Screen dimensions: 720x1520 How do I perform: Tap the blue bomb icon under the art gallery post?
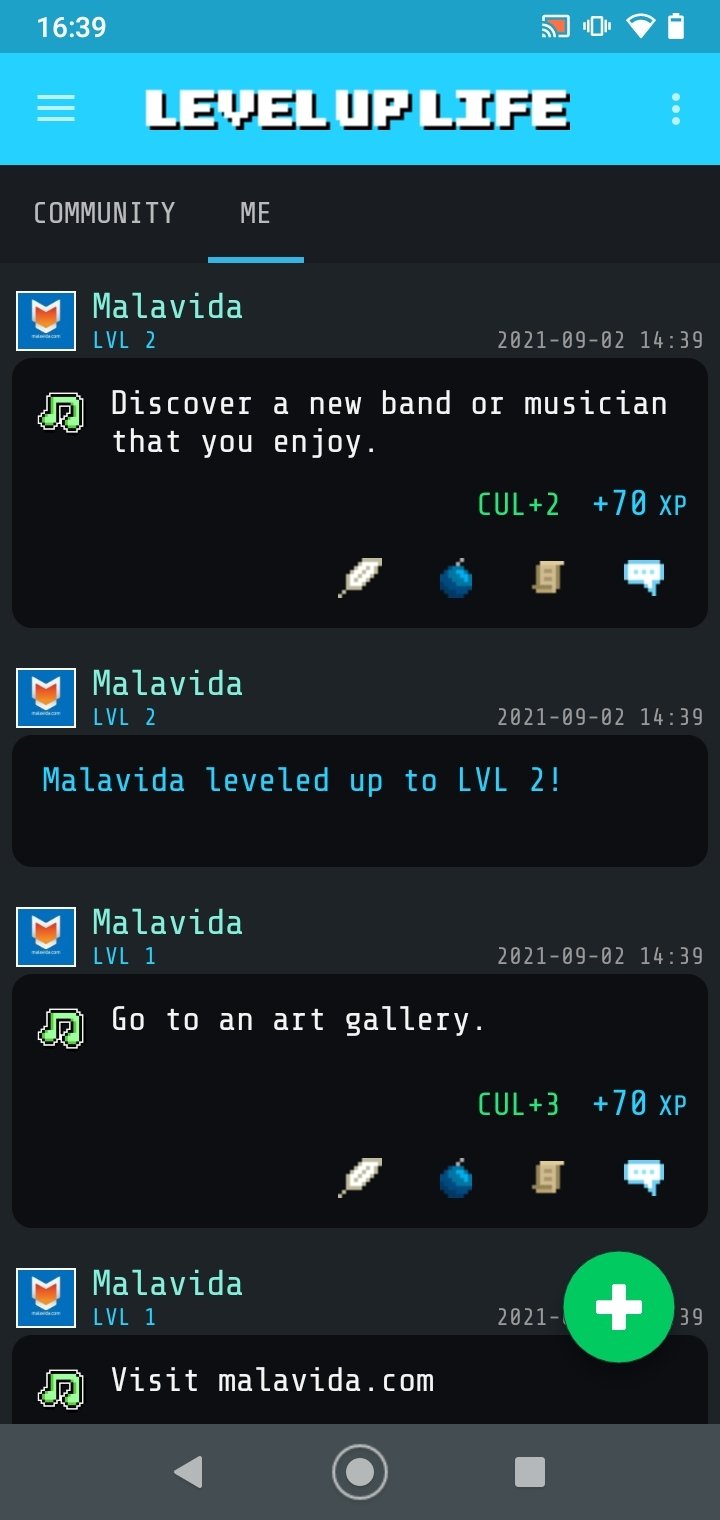456,1177
